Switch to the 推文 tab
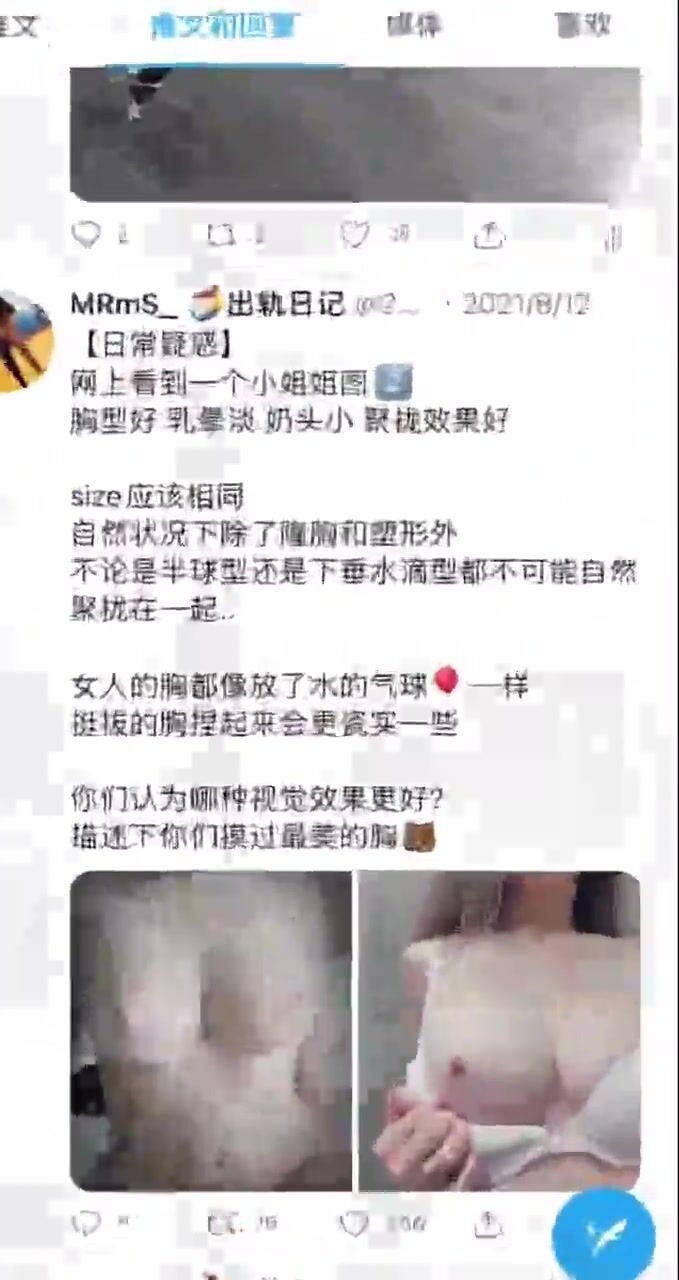 (x=18, y=25)
